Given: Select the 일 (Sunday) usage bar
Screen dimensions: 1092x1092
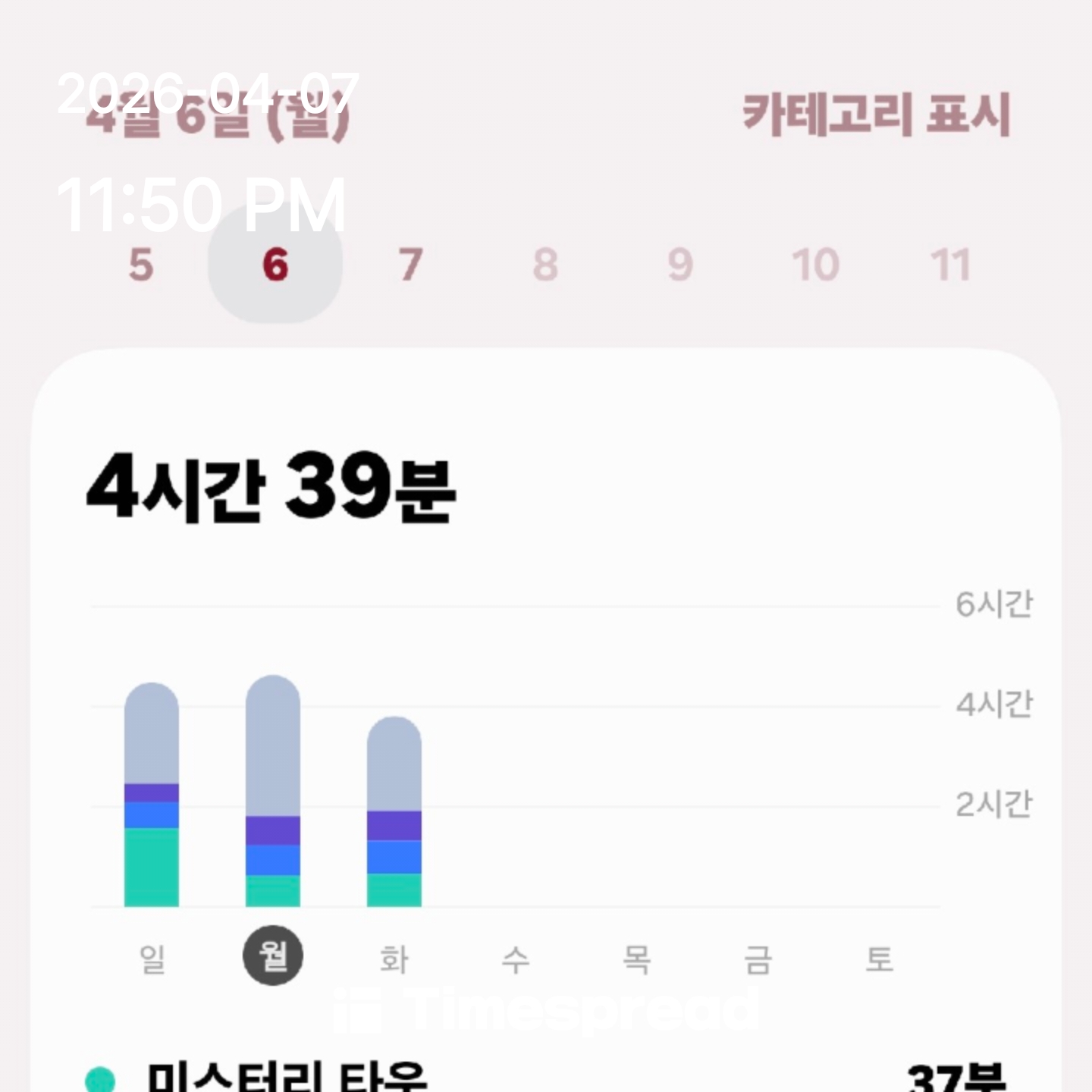Looking at the screenshot, I should [152, 795].
